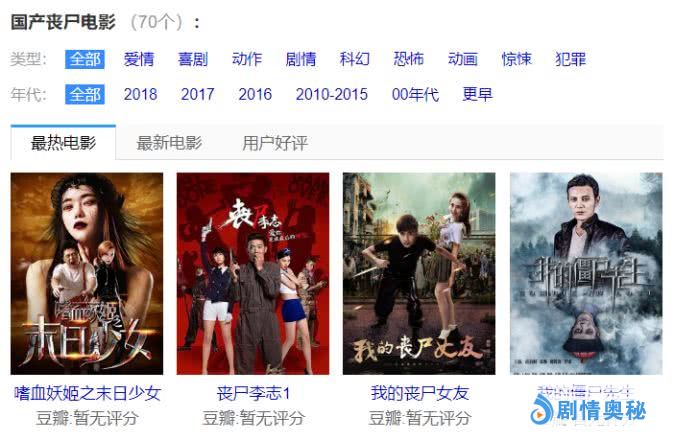
Task: Filter by 犯罪 genre
Action: 571,59
